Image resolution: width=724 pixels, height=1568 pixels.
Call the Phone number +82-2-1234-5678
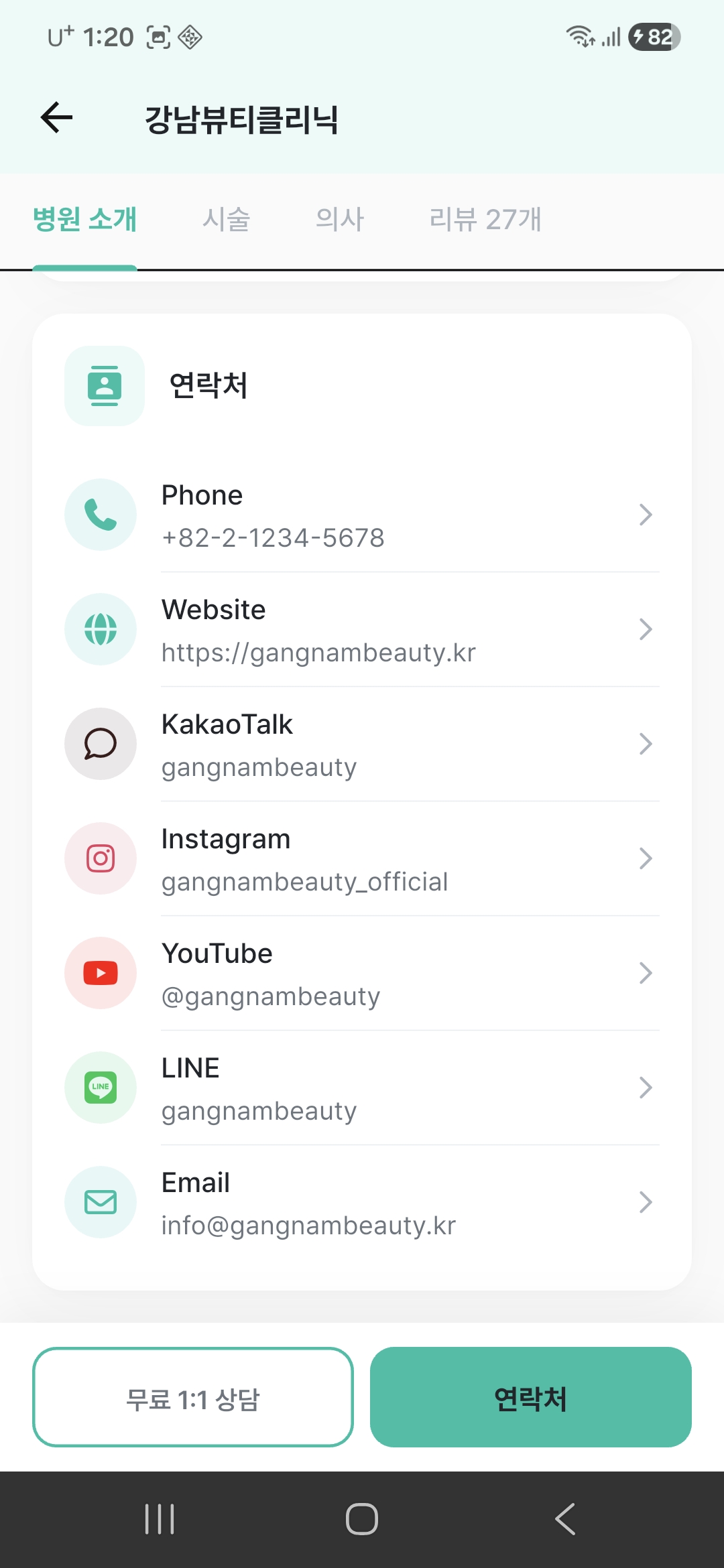[362, 515]
